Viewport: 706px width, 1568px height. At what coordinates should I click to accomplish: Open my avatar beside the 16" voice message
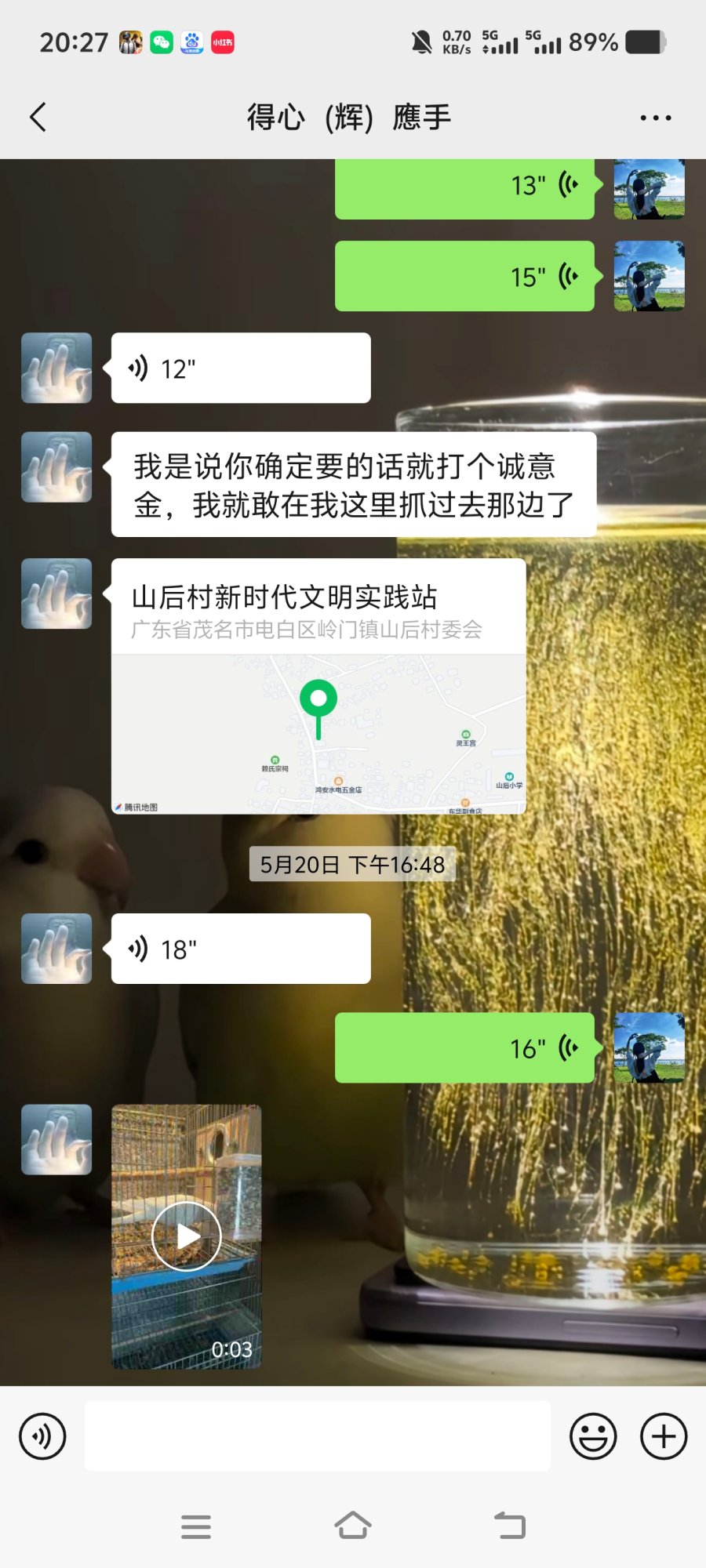[x=649, y=1048]
